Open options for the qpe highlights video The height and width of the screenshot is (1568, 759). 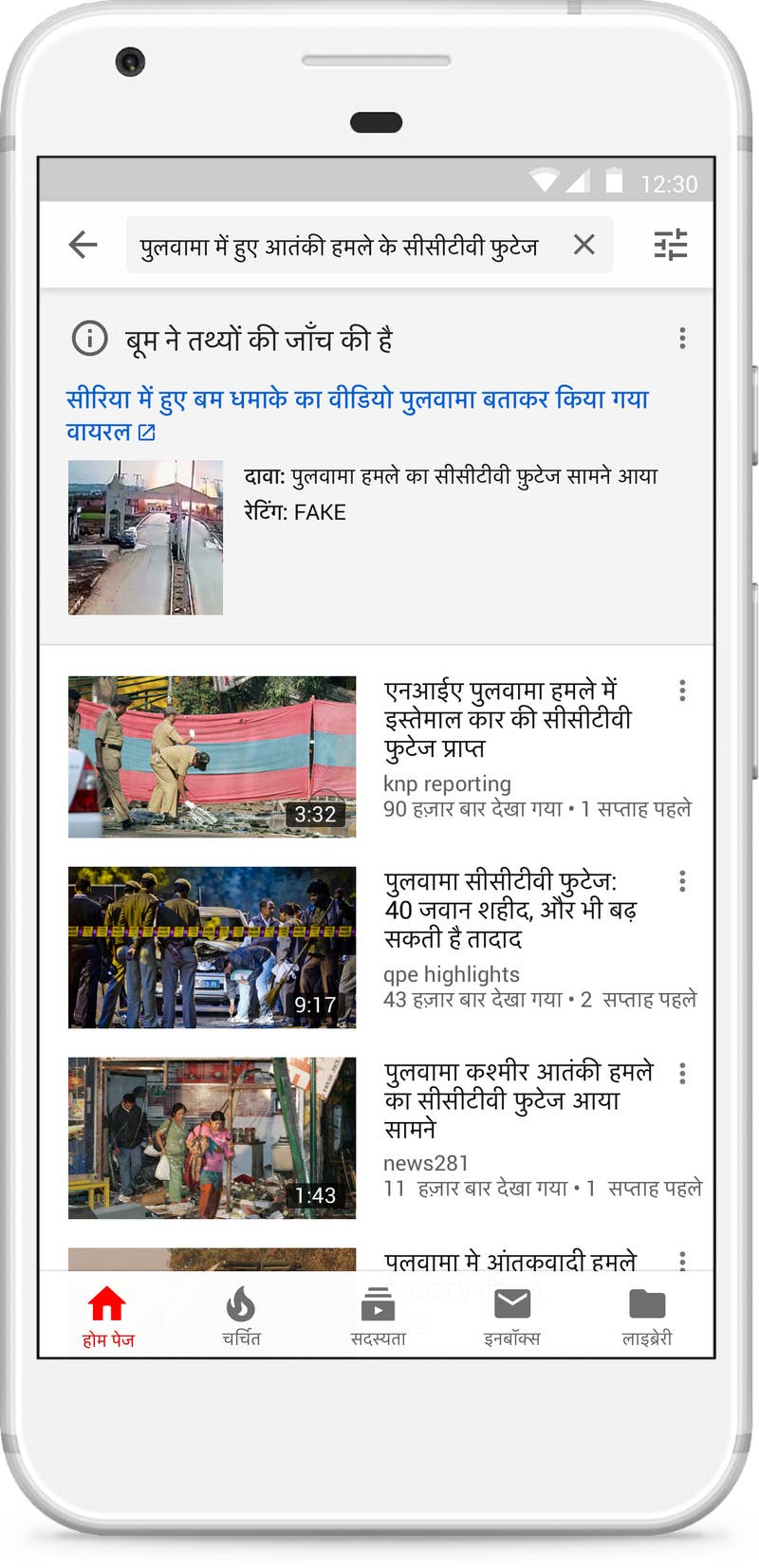point(682,881)
